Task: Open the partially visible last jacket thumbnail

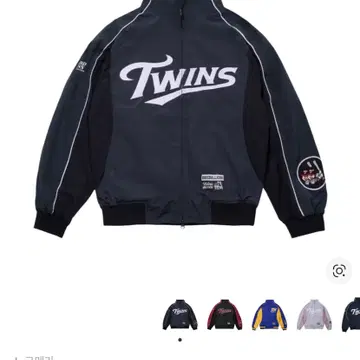Action: coord(351,315)
